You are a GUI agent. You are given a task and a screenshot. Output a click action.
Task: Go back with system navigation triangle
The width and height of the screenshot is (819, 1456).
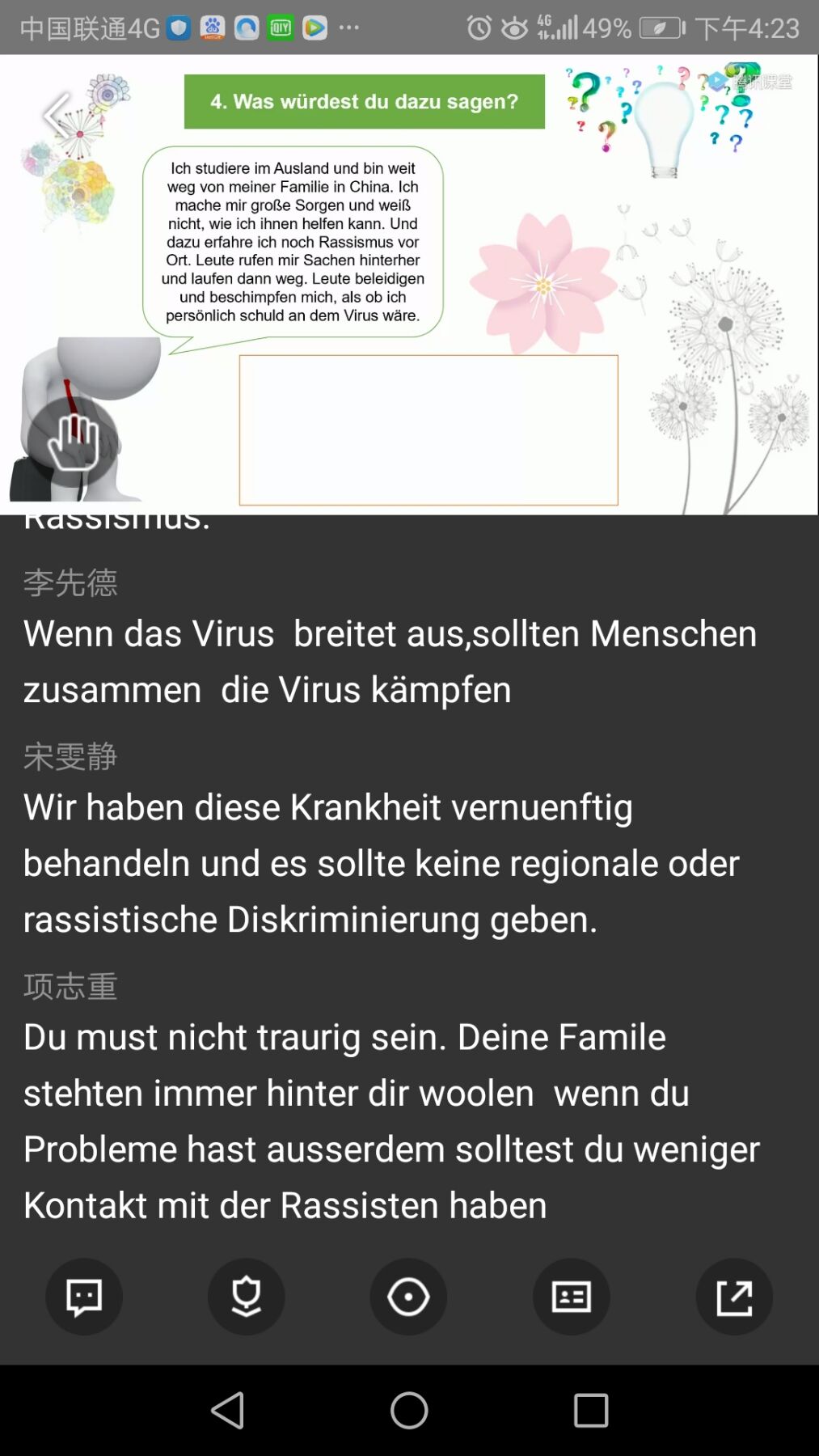229,1411
